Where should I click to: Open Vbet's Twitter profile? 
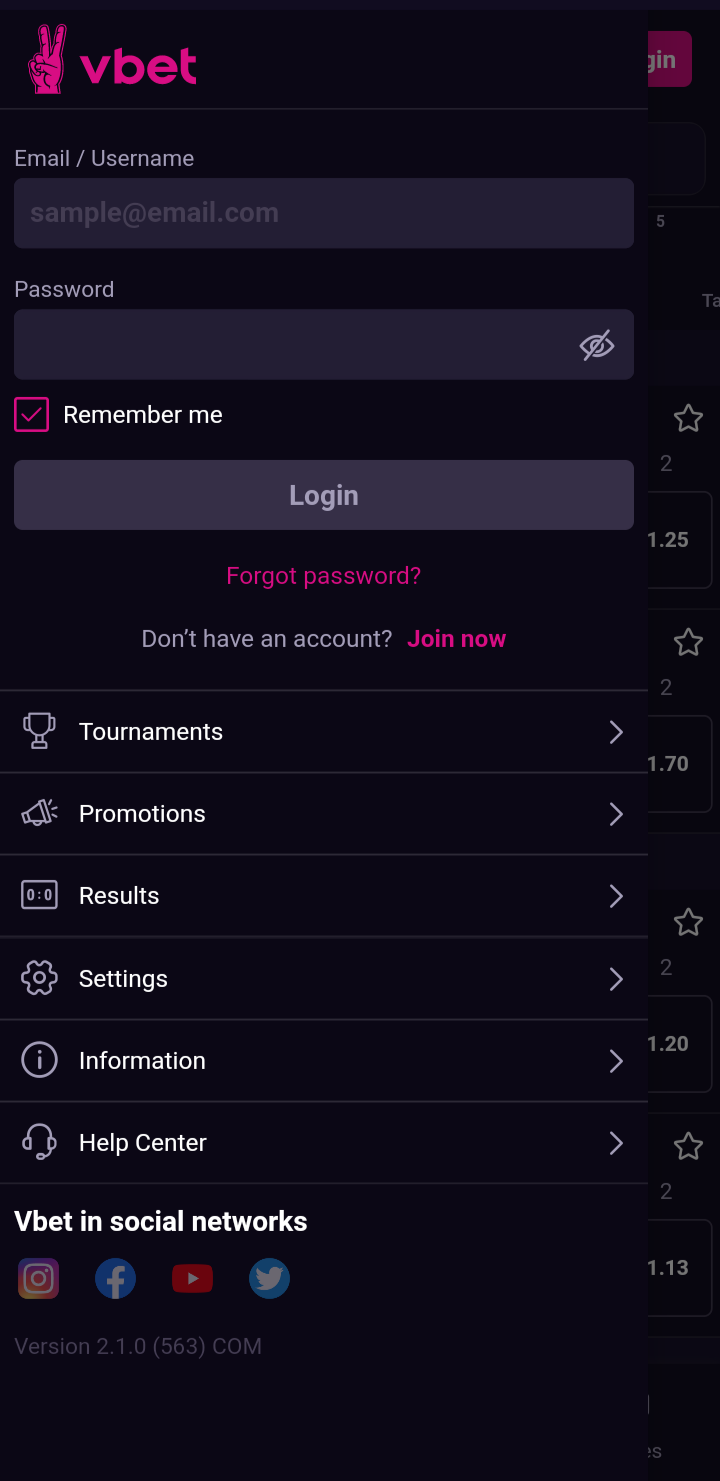tap(270, 1278)
